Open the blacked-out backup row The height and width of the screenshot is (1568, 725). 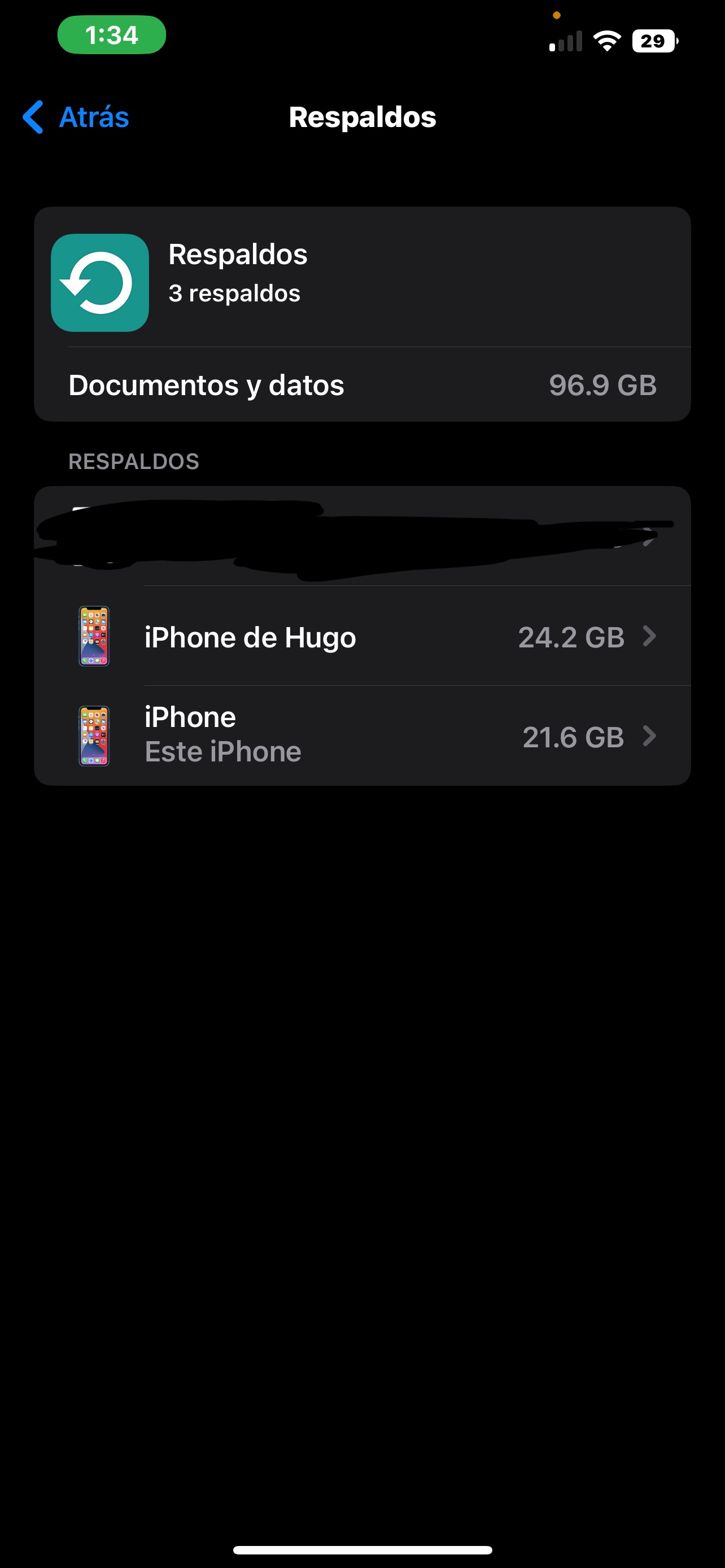tap(363, 537)
